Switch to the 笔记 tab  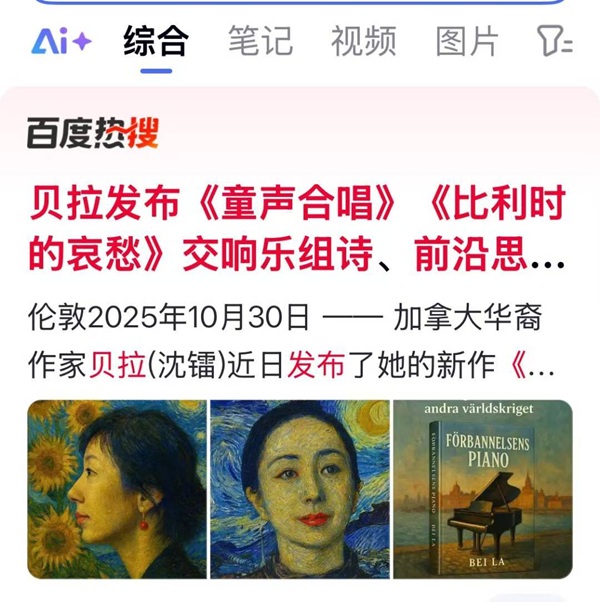260,41
